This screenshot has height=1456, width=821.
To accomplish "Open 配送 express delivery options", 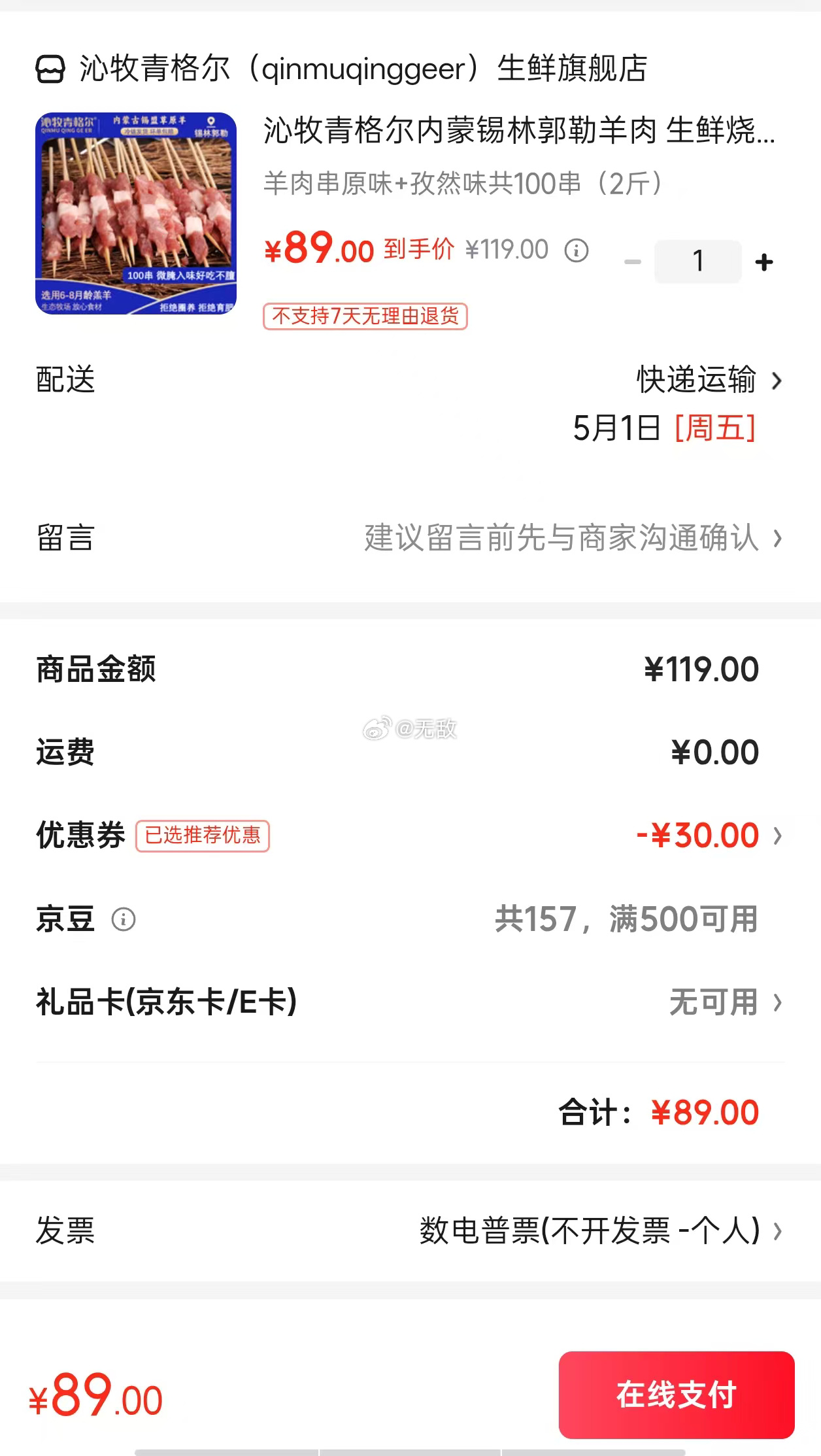I will tap(709, 380).
